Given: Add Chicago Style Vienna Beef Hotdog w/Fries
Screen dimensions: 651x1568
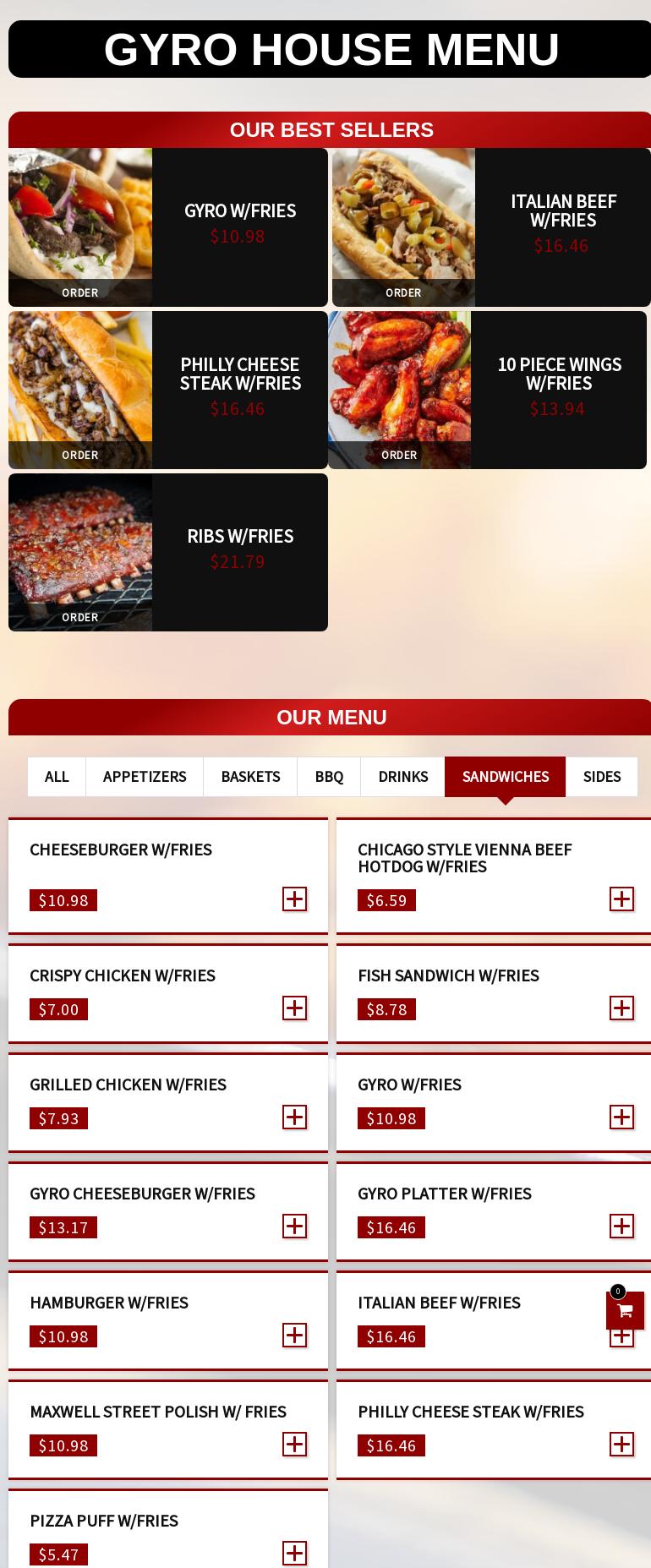Looking at the screenshot, I should tap(621, 899).
